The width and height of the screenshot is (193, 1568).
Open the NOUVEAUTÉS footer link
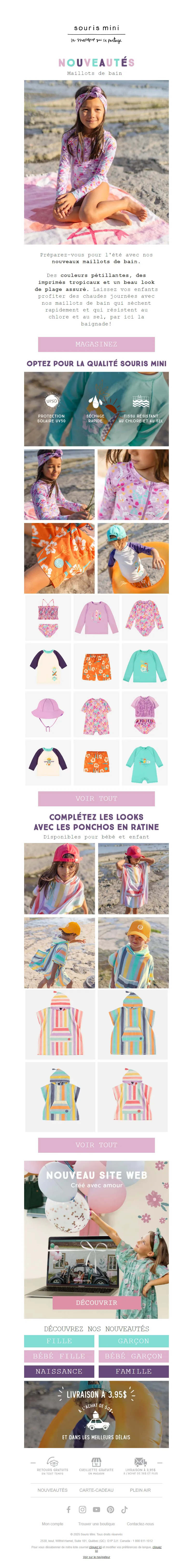[52, 1490]
